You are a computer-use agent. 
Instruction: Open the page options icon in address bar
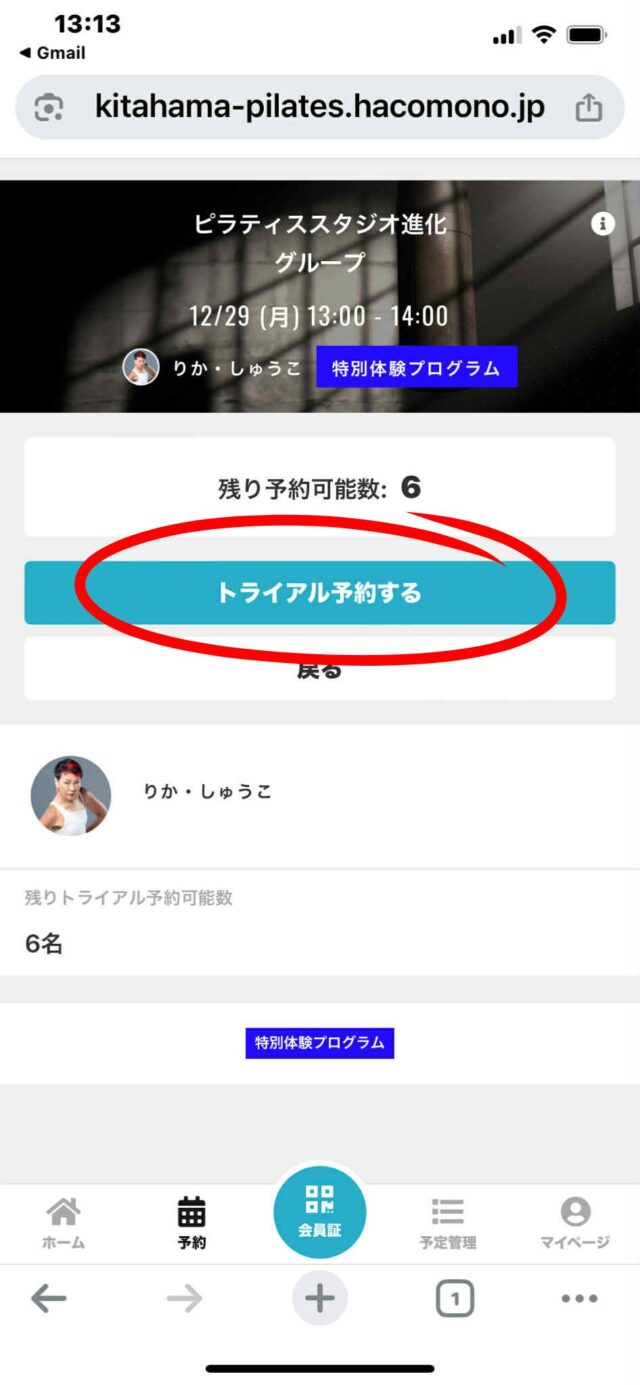coord(49,107)
